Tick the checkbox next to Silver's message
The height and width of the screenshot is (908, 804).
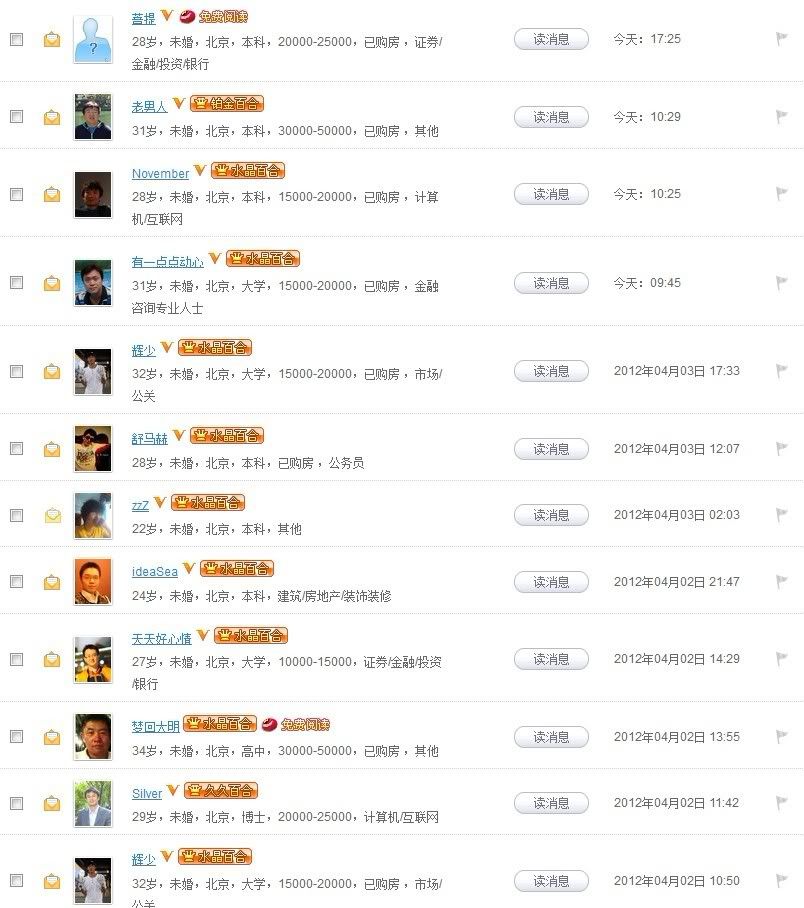coord(16,803)
